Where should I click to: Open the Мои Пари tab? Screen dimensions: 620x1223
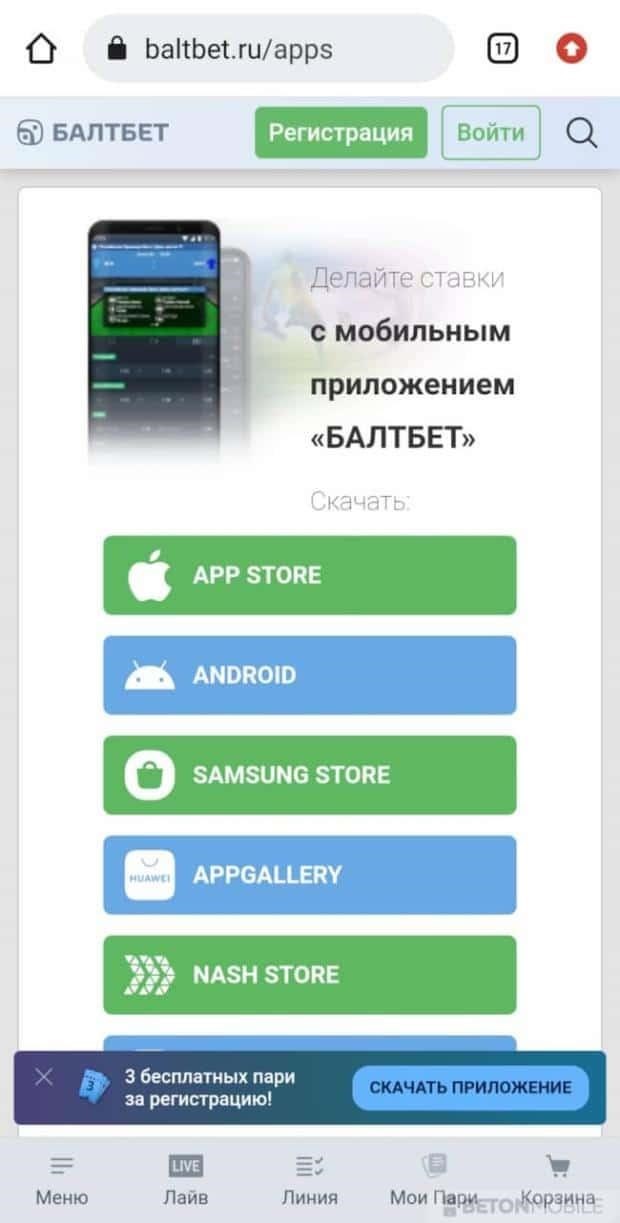pos(433,1180)
